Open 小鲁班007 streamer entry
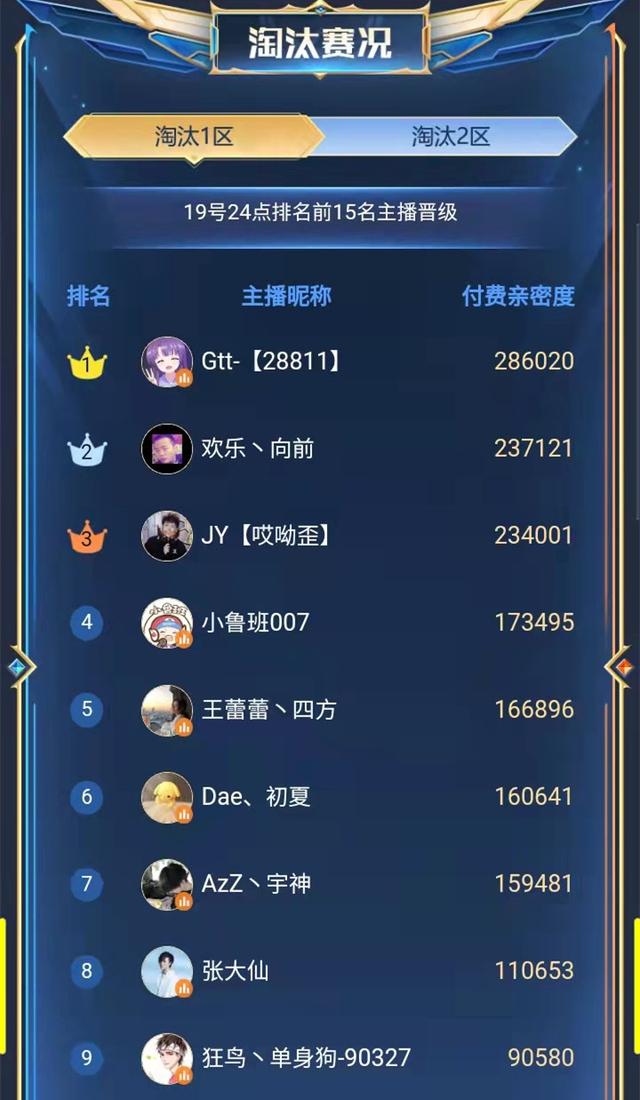 [255, 622]
